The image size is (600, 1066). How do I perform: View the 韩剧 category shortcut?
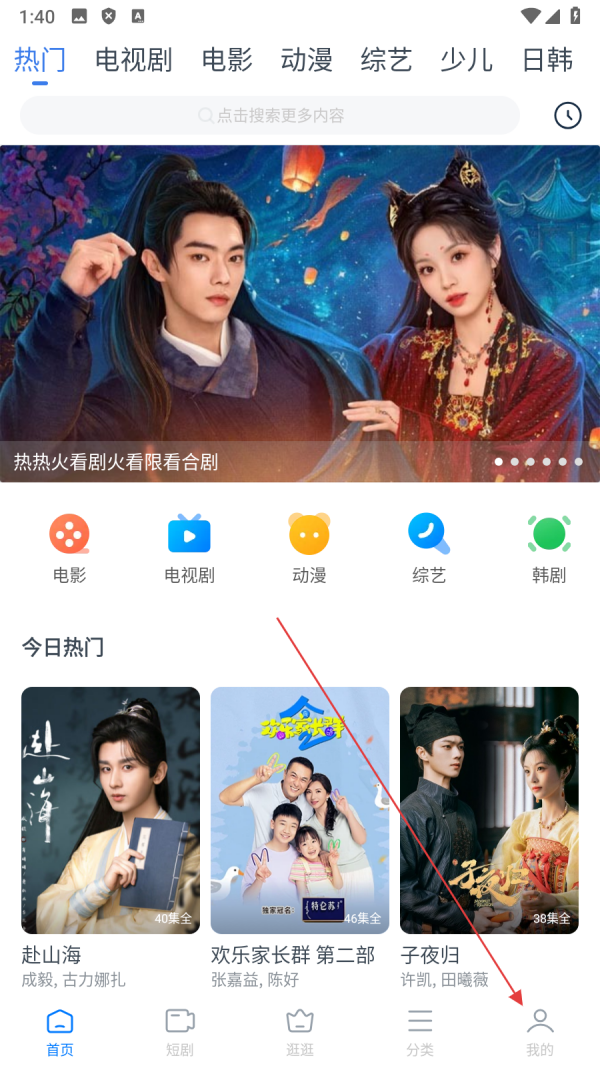pyautogui.click(x=549, y=548)
